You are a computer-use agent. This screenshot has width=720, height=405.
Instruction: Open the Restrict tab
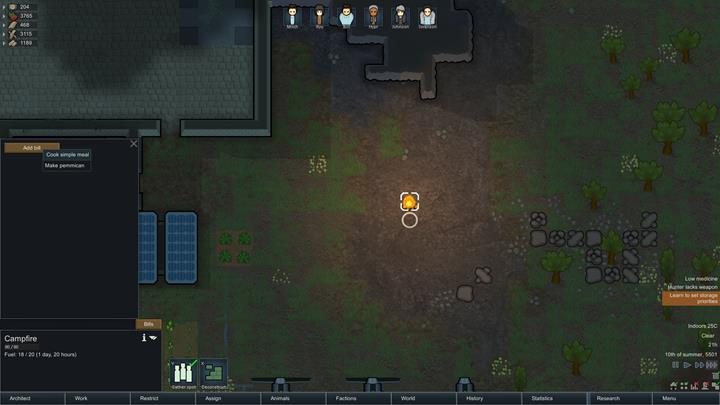coord(149,398)
